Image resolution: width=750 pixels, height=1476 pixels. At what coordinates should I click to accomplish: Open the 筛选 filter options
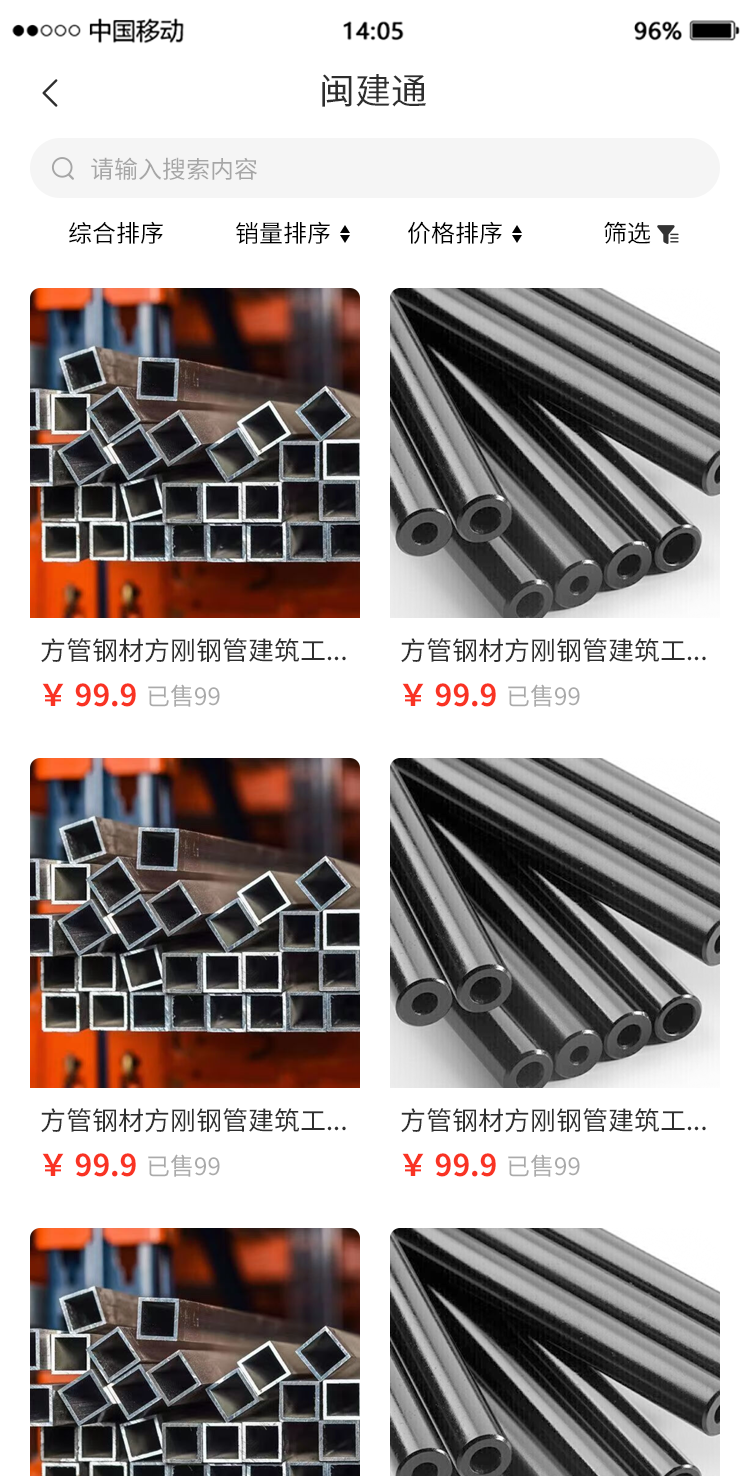641,234
